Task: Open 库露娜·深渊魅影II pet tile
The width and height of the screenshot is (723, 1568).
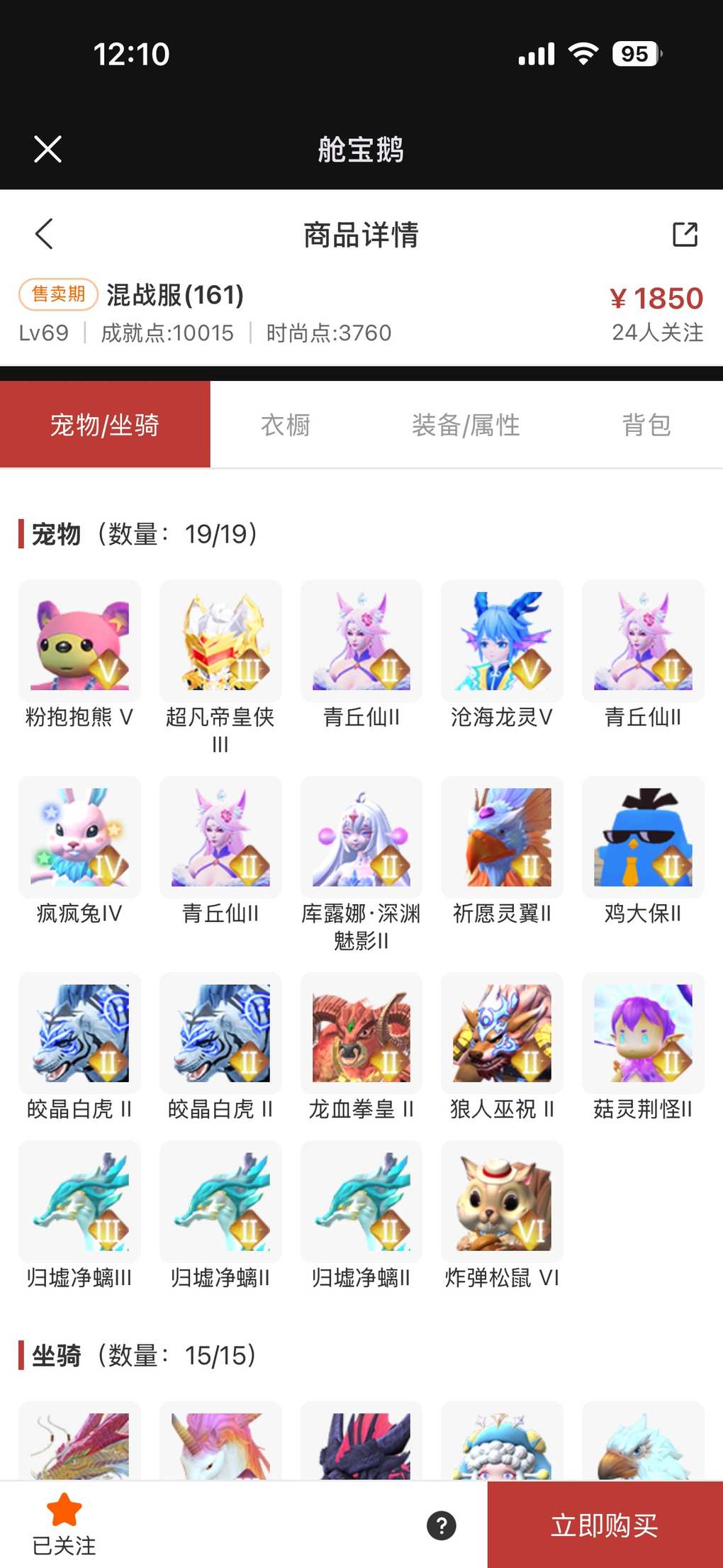Action: point(361,838)
